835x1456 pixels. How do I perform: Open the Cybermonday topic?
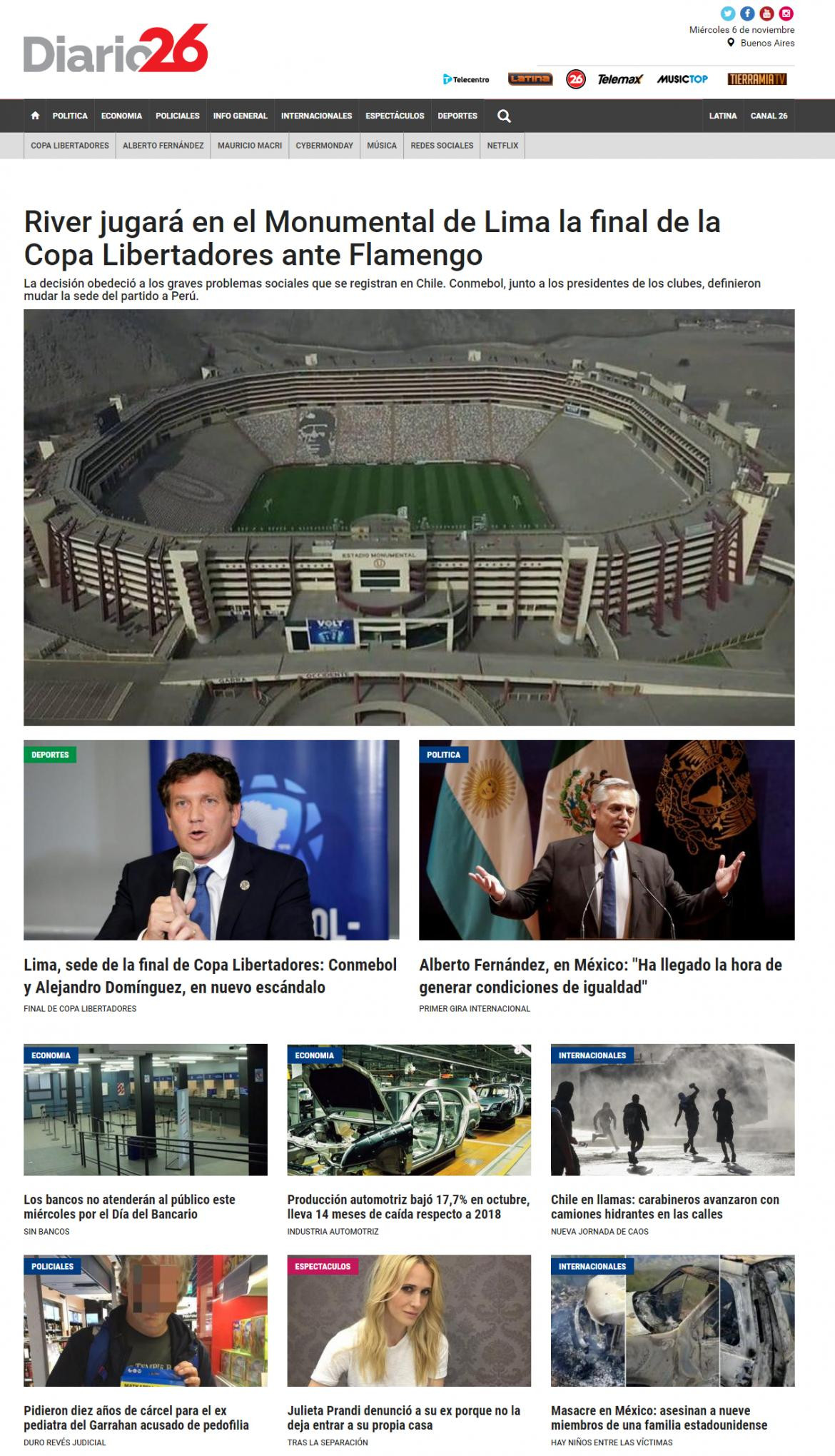click(325, 146)
